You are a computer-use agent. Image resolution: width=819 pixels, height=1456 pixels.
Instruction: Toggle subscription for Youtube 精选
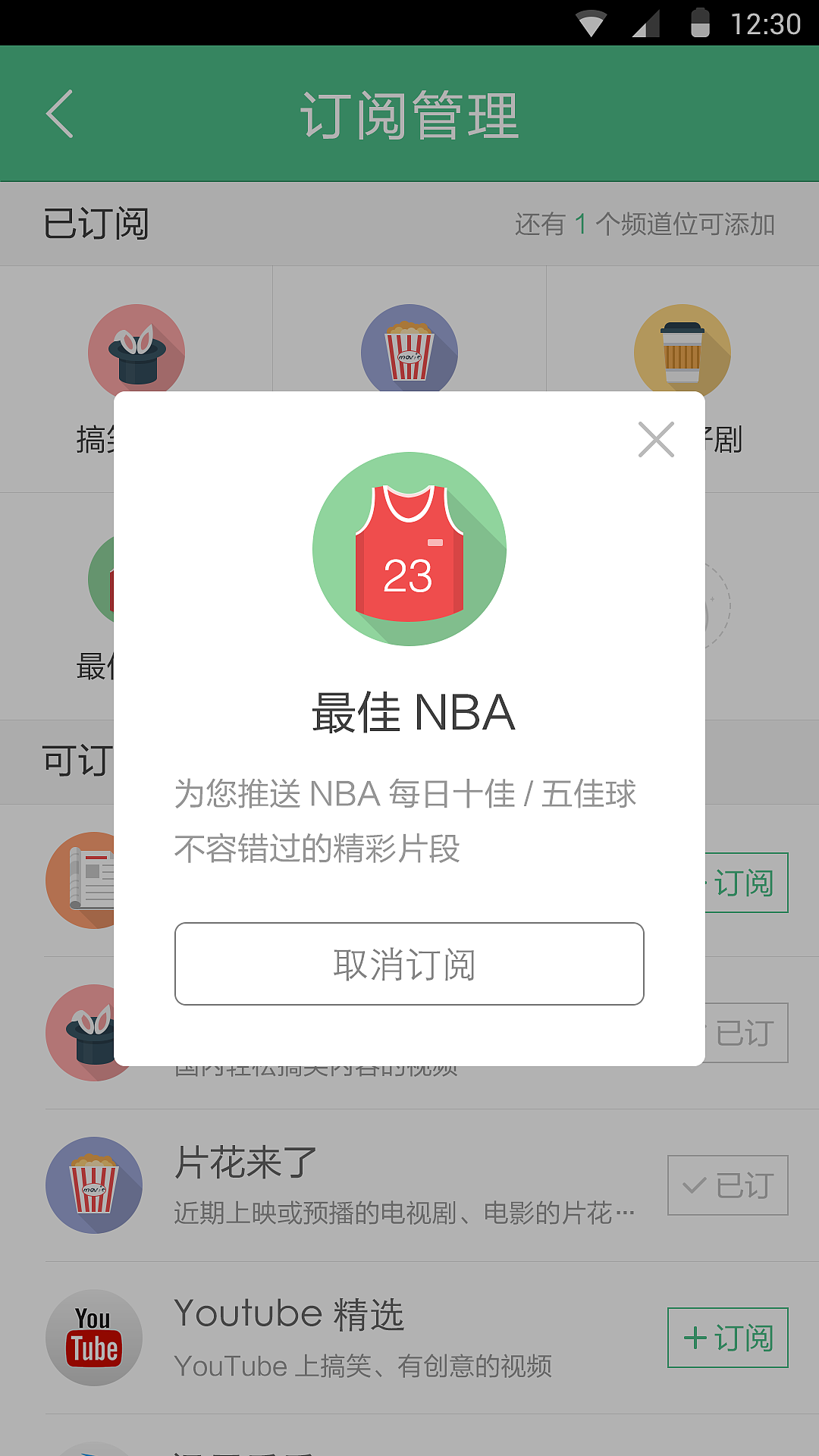(726, 1337)
